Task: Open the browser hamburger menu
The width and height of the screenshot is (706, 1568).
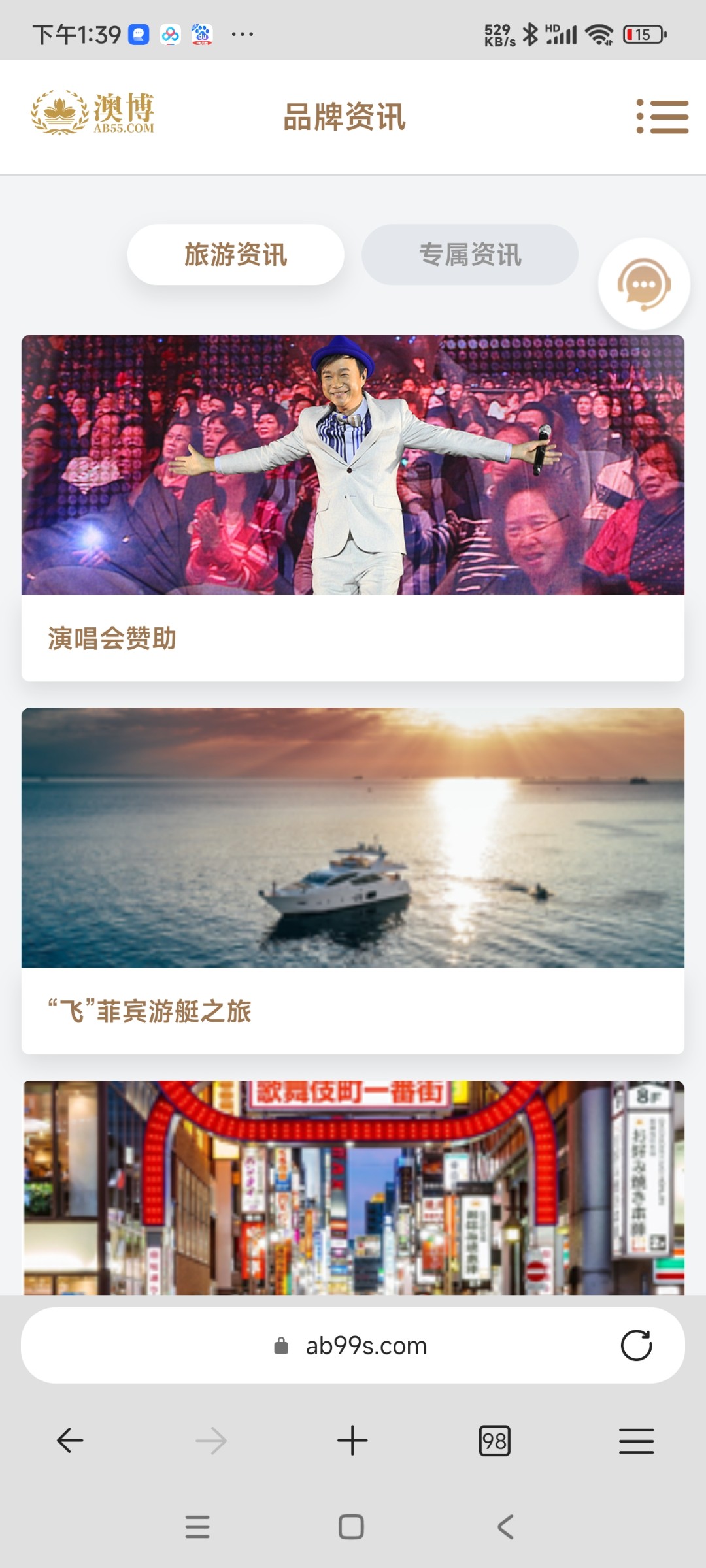Action: click(x=636, y=1441)
